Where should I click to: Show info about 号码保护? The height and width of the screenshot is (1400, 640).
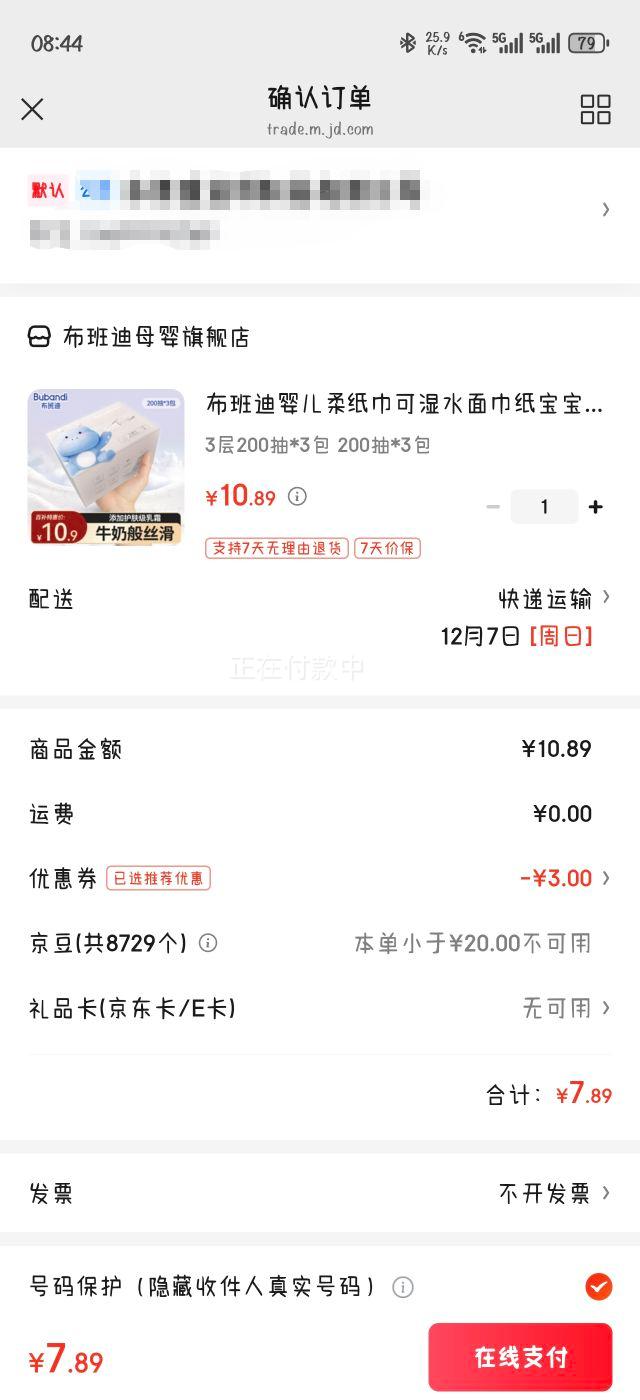coord(403,1287)
